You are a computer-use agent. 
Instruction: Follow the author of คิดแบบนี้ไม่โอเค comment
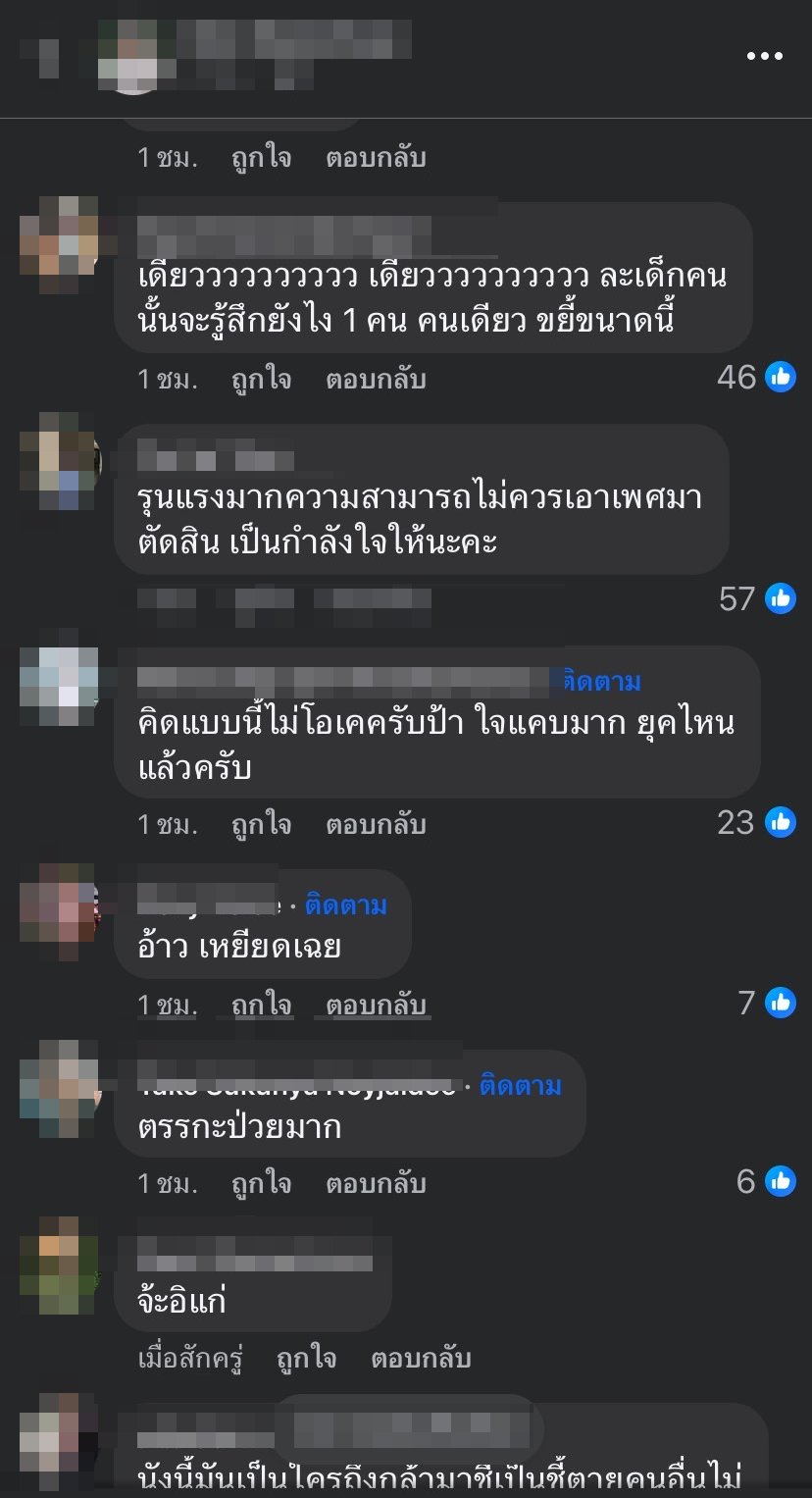[601, 681]
